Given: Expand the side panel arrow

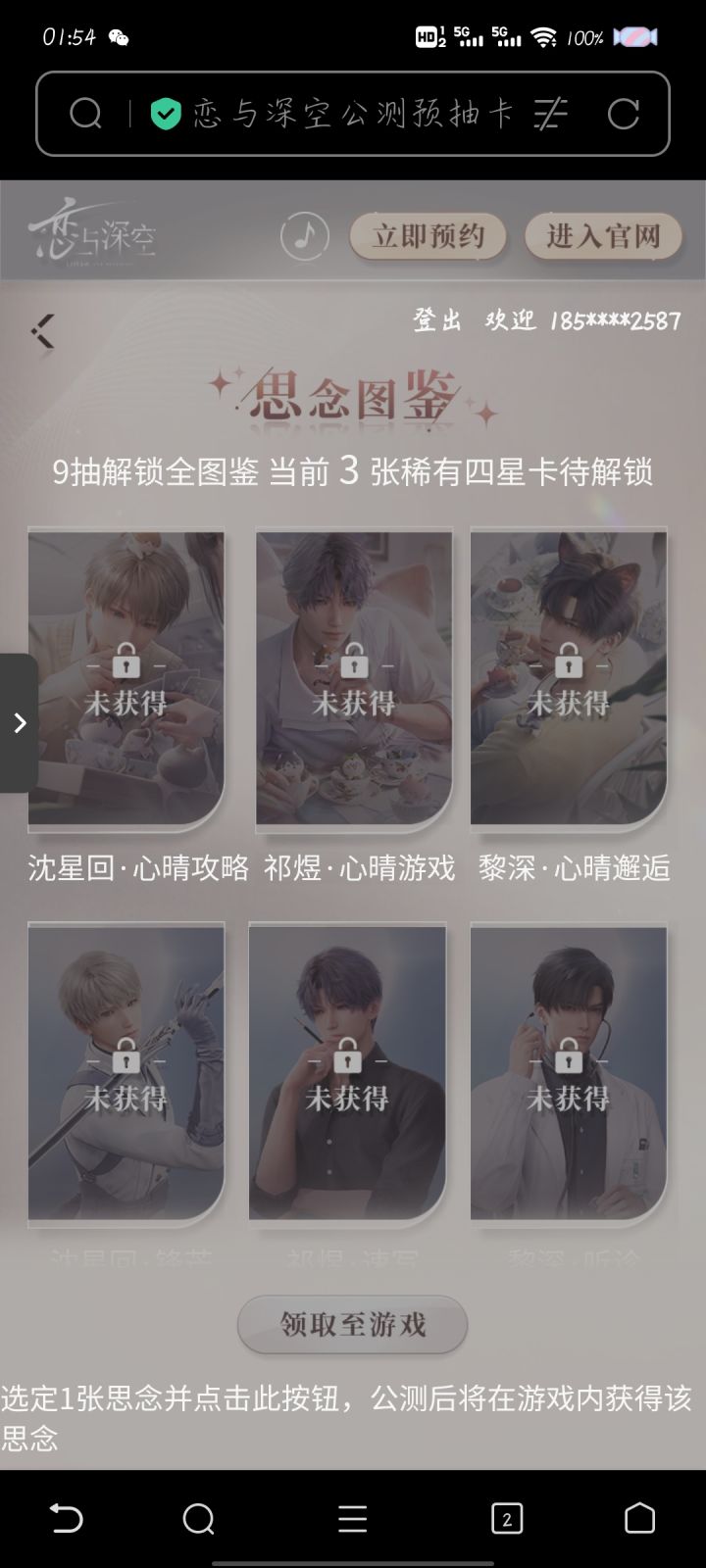Looking at the screenshot, I should pyautogui.click(x=19, y=723).
